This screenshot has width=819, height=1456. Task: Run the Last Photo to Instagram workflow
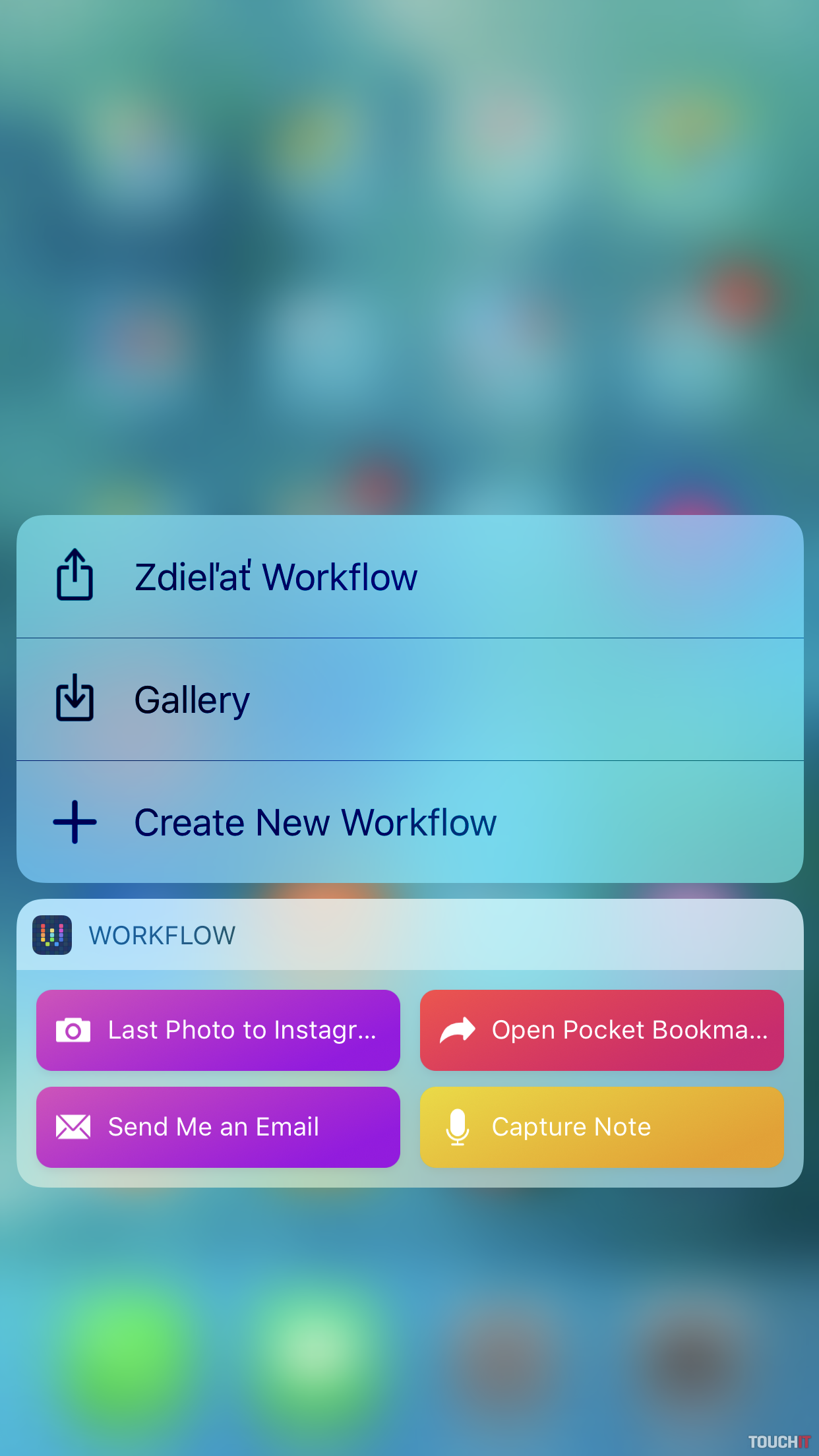(218, 1030)
